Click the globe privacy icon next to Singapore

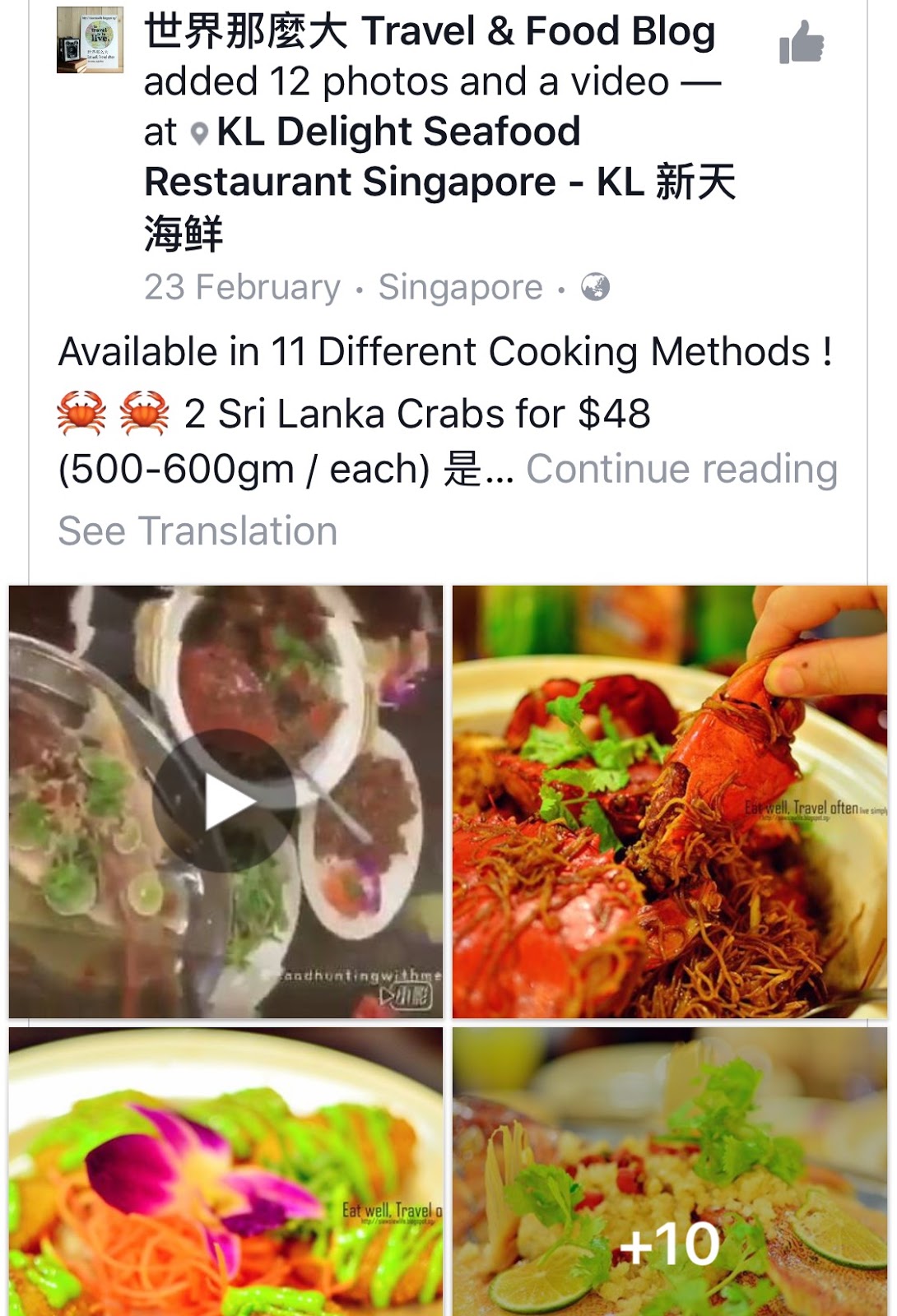point(597,288)
